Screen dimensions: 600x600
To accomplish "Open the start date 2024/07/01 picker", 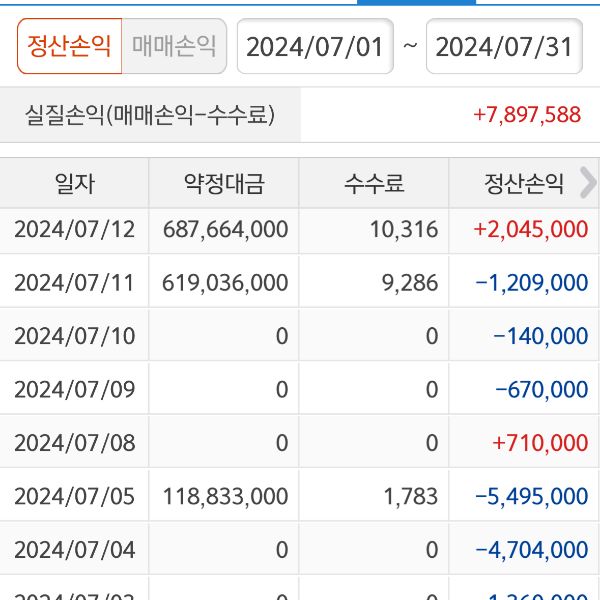I will 315,47.
